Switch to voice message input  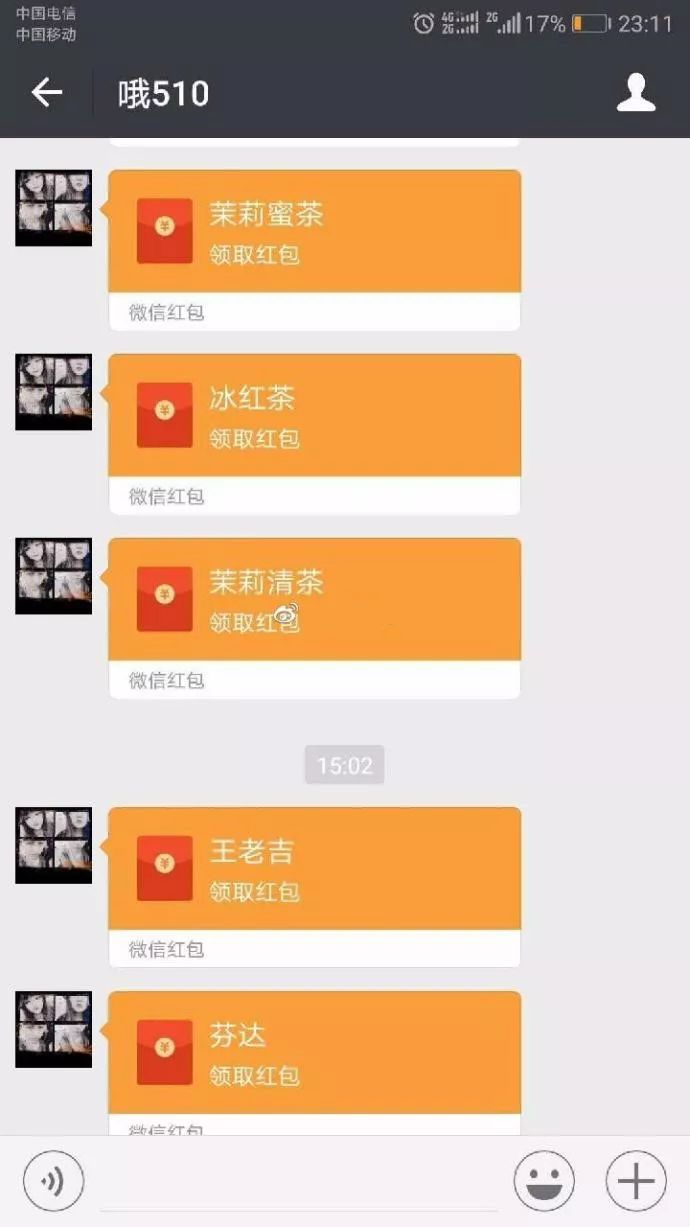[53, 1181]
